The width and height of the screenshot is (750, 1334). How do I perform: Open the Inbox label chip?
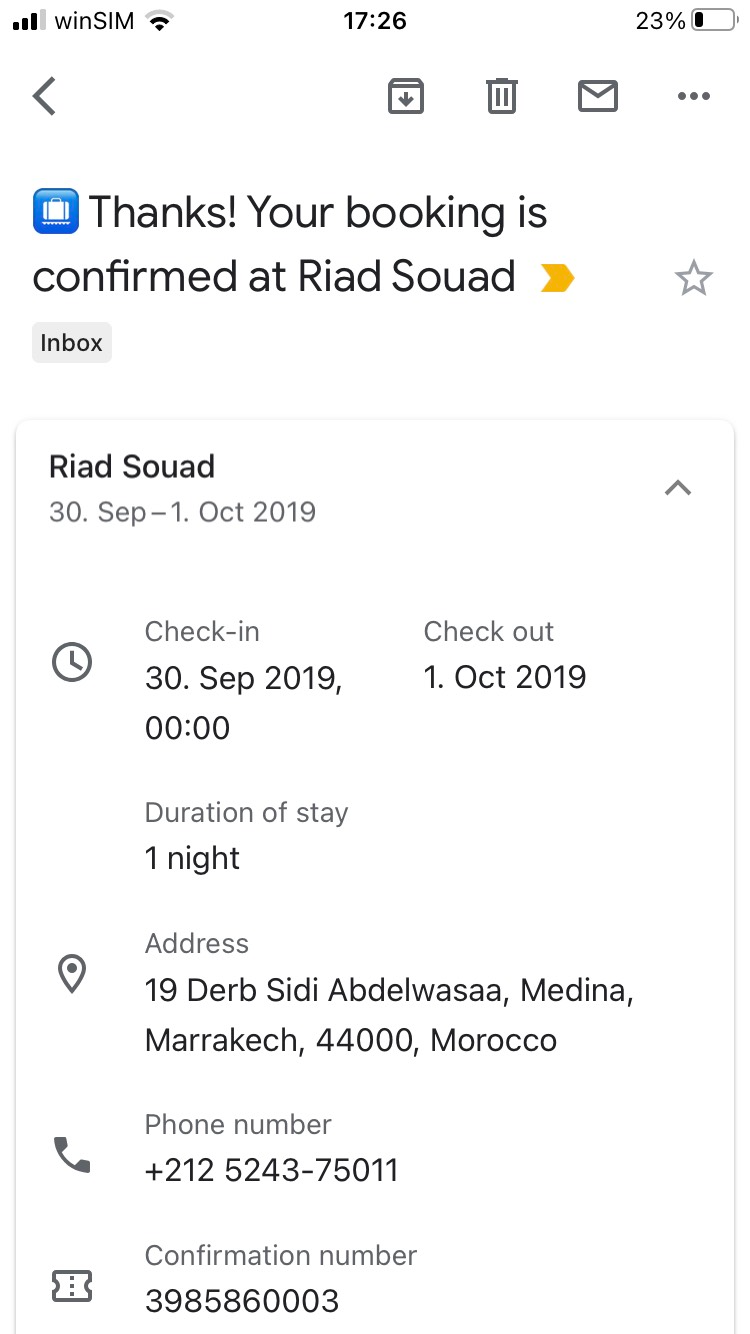click(71, 343)
